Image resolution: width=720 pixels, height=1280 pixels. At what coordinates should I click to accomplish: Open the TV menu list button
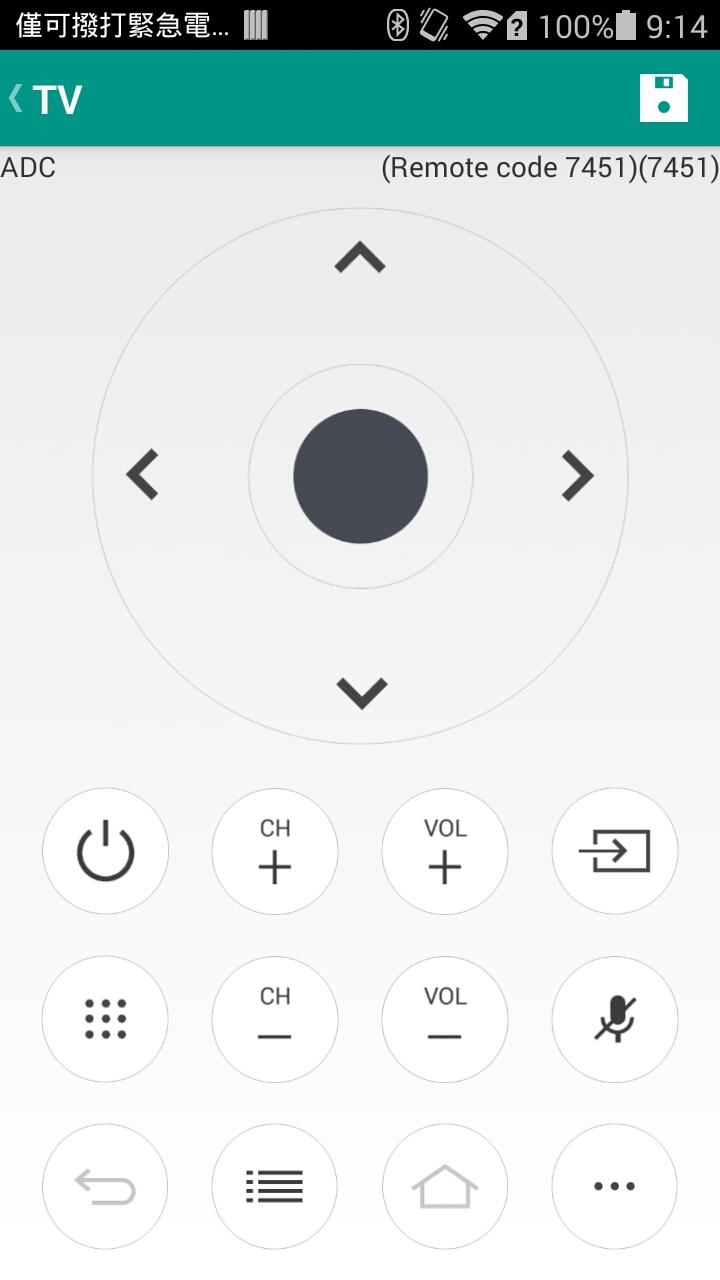[x=275, y=1187]
